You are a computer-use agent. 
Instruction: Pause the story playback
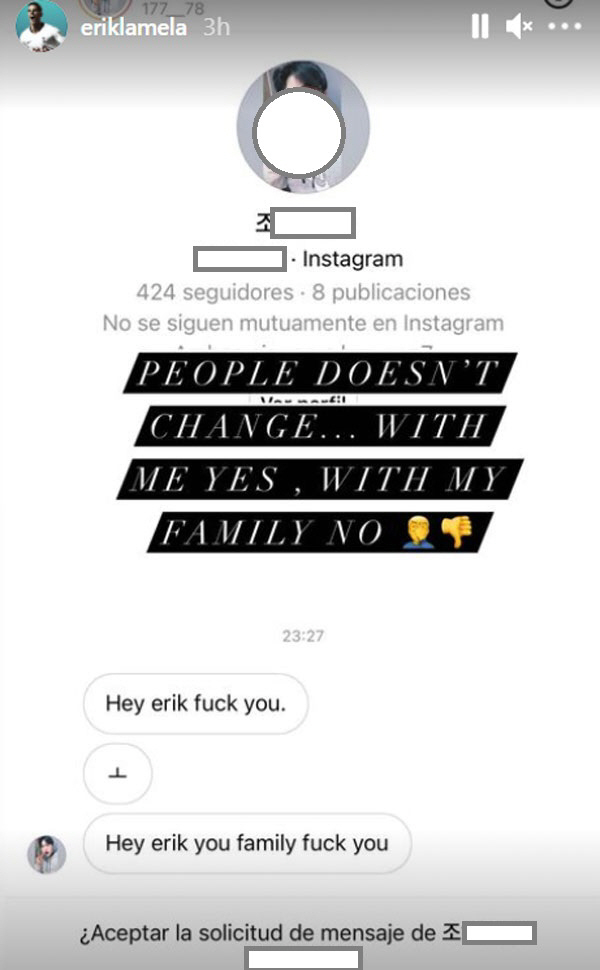click(480, 27)
